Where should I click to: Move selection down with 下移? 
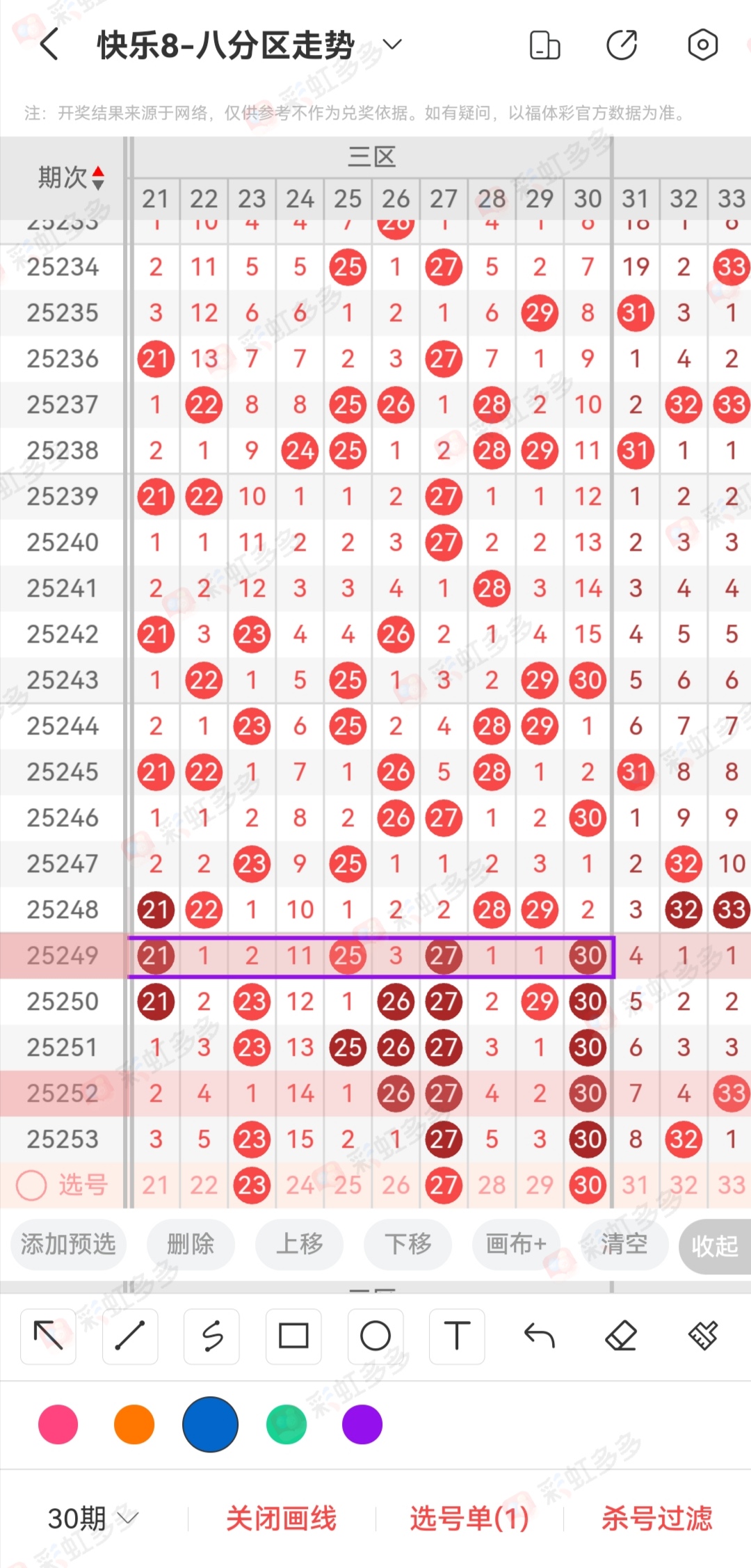[x=408, y=1244]
